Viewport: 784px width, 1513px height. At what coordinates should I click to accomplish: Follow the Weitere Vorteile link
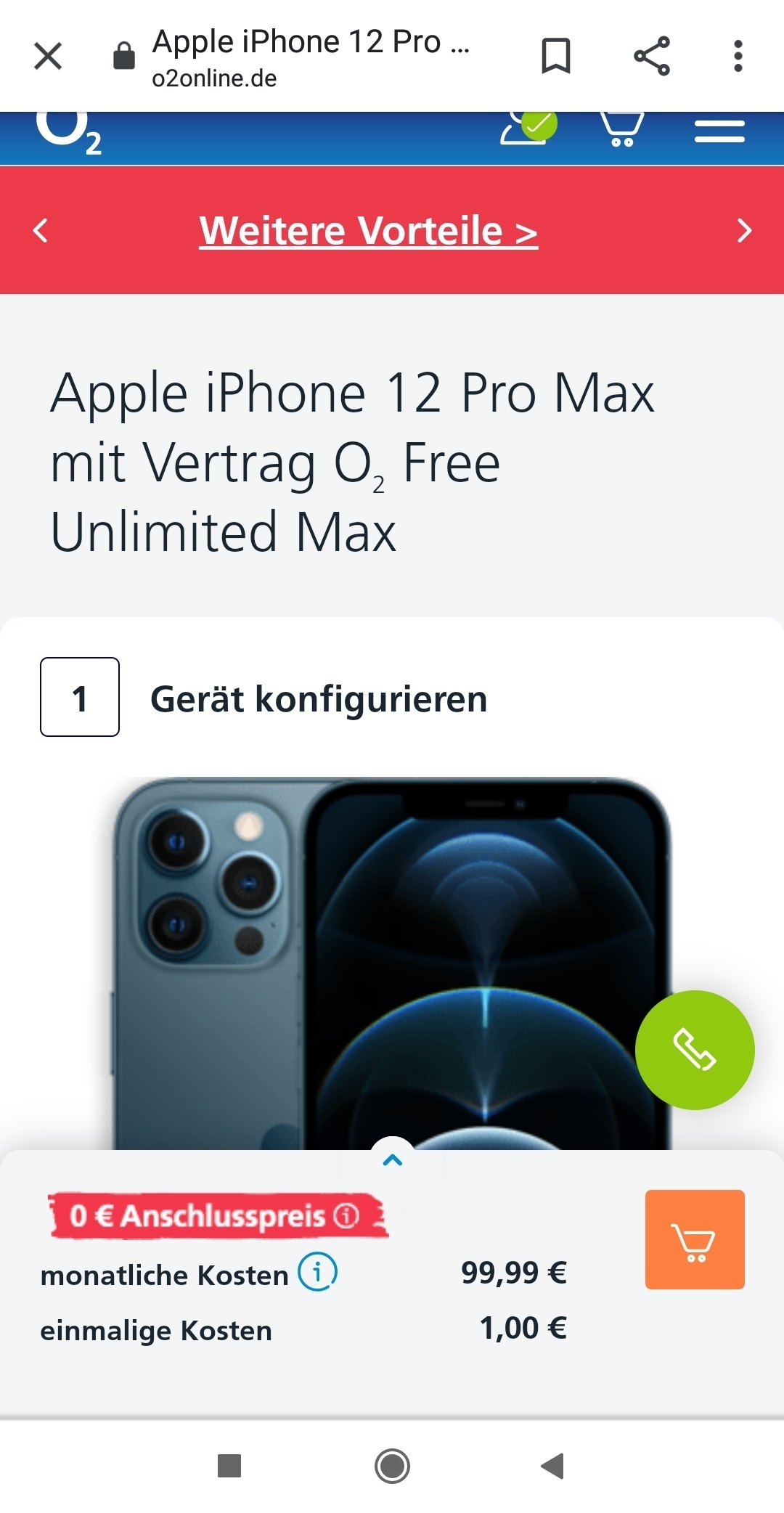(368, 231)
